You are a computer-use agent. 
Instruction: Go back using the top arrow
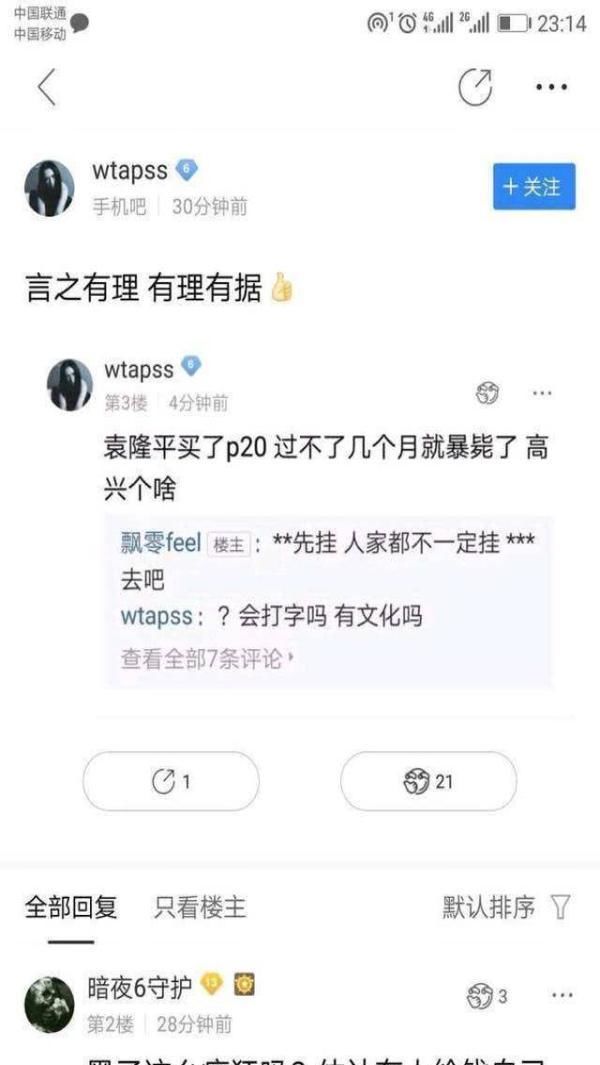click(46, 87)
